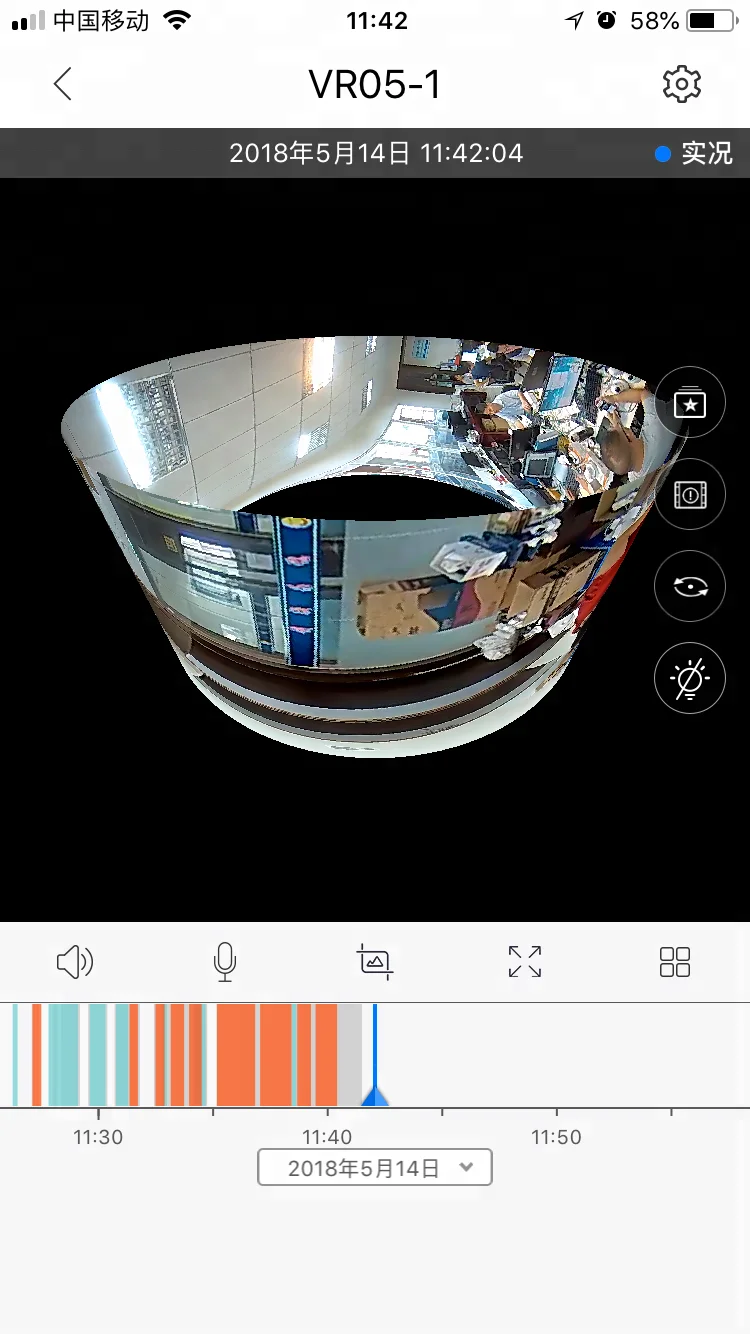Go back using the top-left arrow
The width and height of the screenshot is (750, 1334).
click(x=63, y=84)
